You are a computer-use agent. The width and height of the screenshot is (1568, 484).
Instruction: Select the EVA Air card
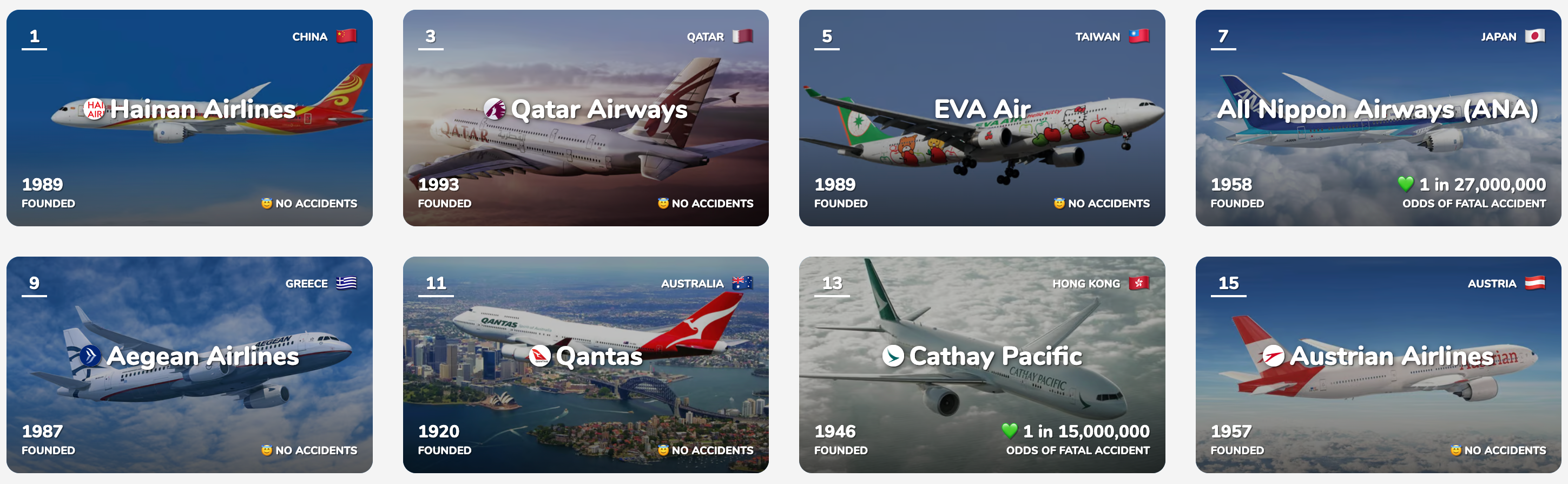coord(981,118)
